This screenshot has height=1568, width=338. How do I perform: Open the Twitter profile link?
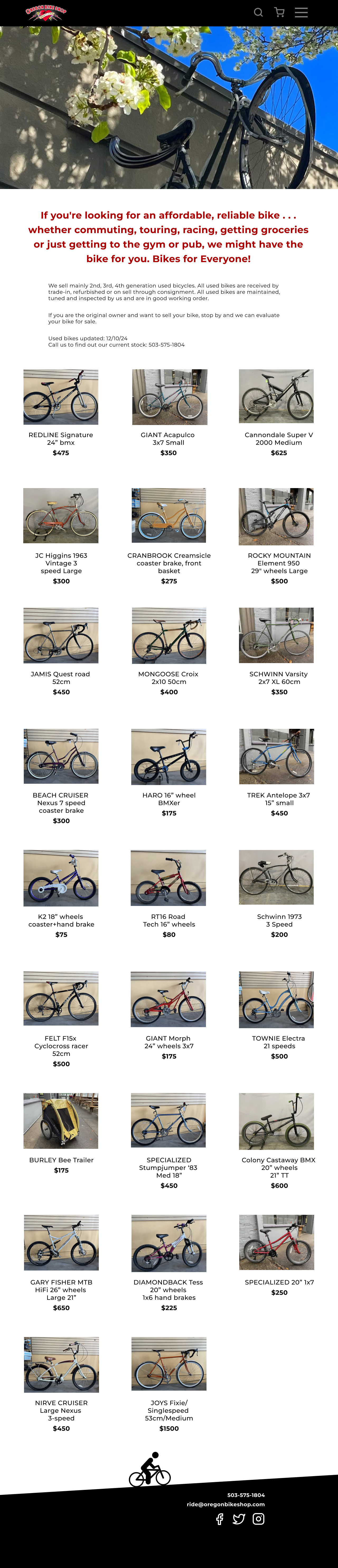pyautogui.click(x=239, y=1519)
